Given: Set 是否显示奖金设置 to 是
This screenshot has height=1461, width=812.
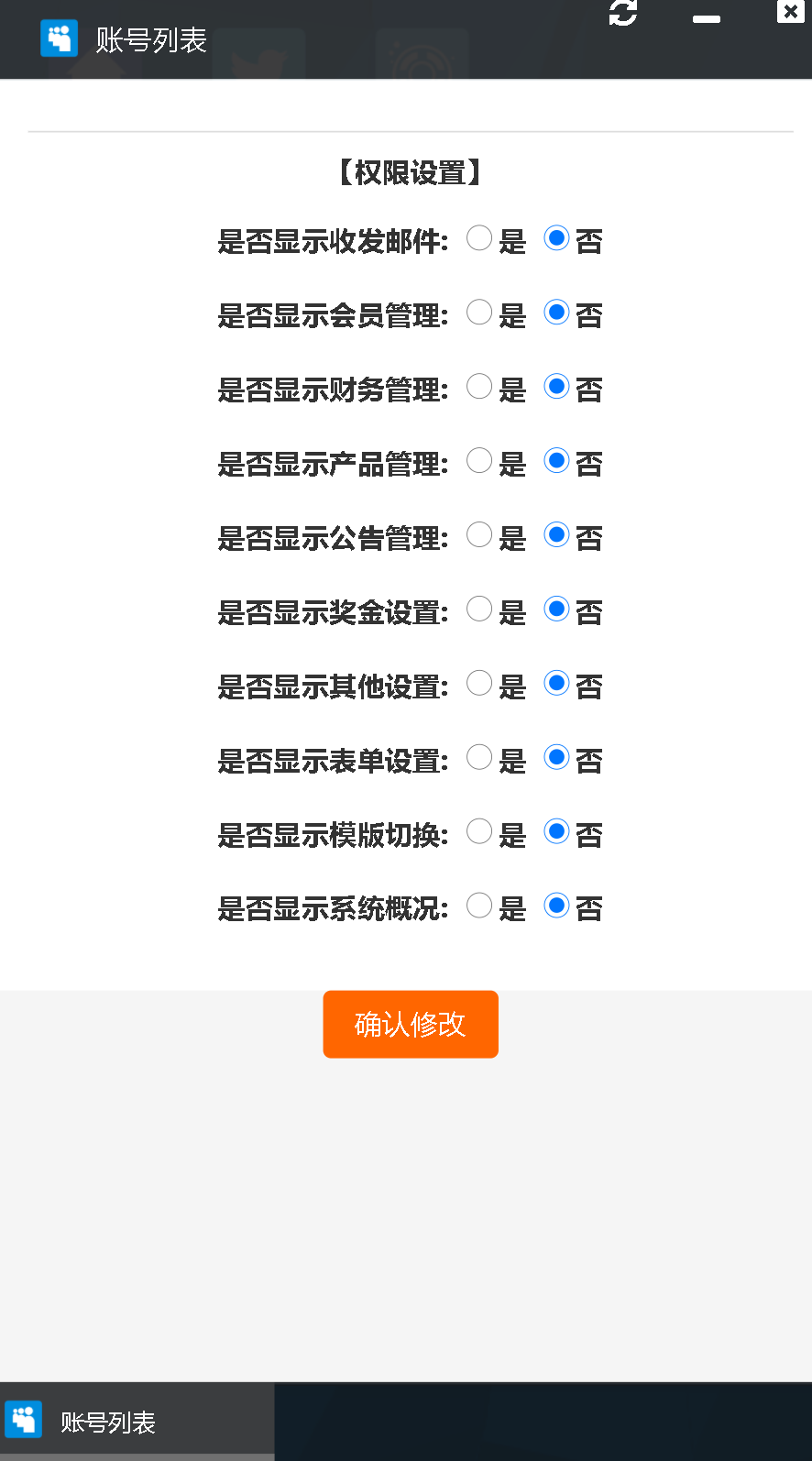Looking at the screenshot, I should click(x=479, y=609).
